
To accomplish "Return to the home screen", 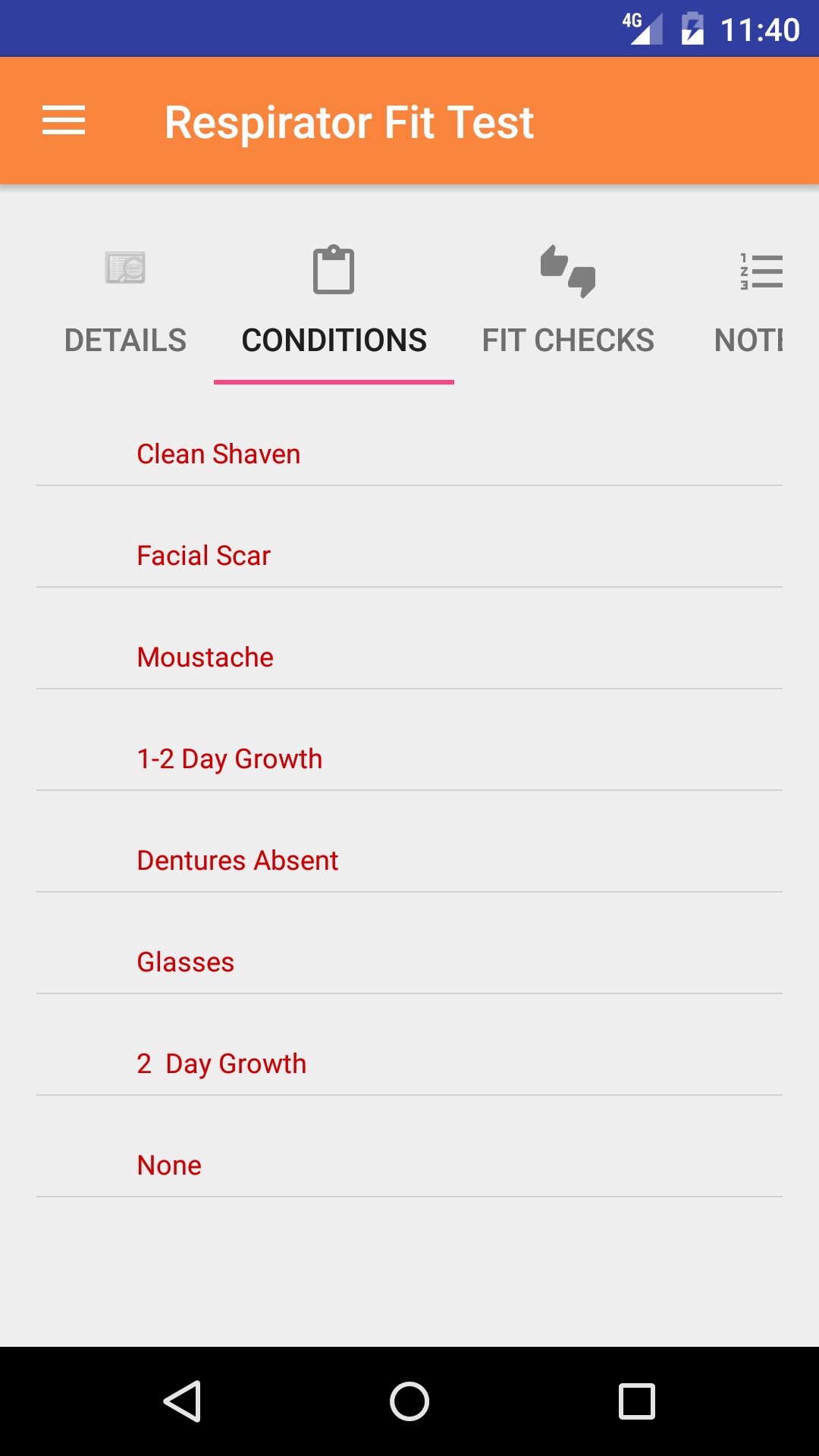I will [409, 1401].
